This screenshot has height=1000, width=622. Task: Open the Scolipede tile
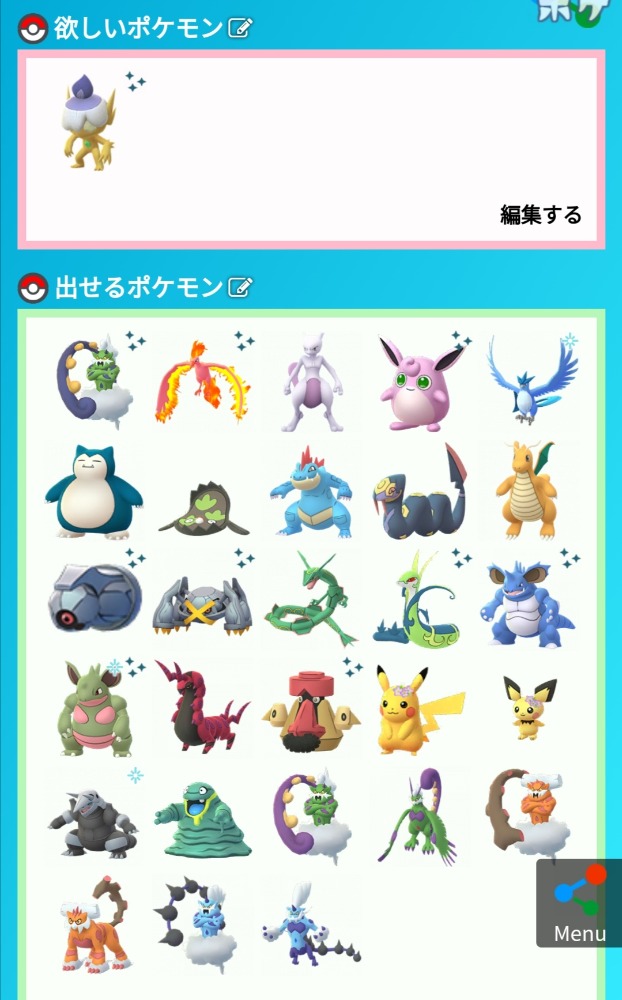click(x=203, y=710)
